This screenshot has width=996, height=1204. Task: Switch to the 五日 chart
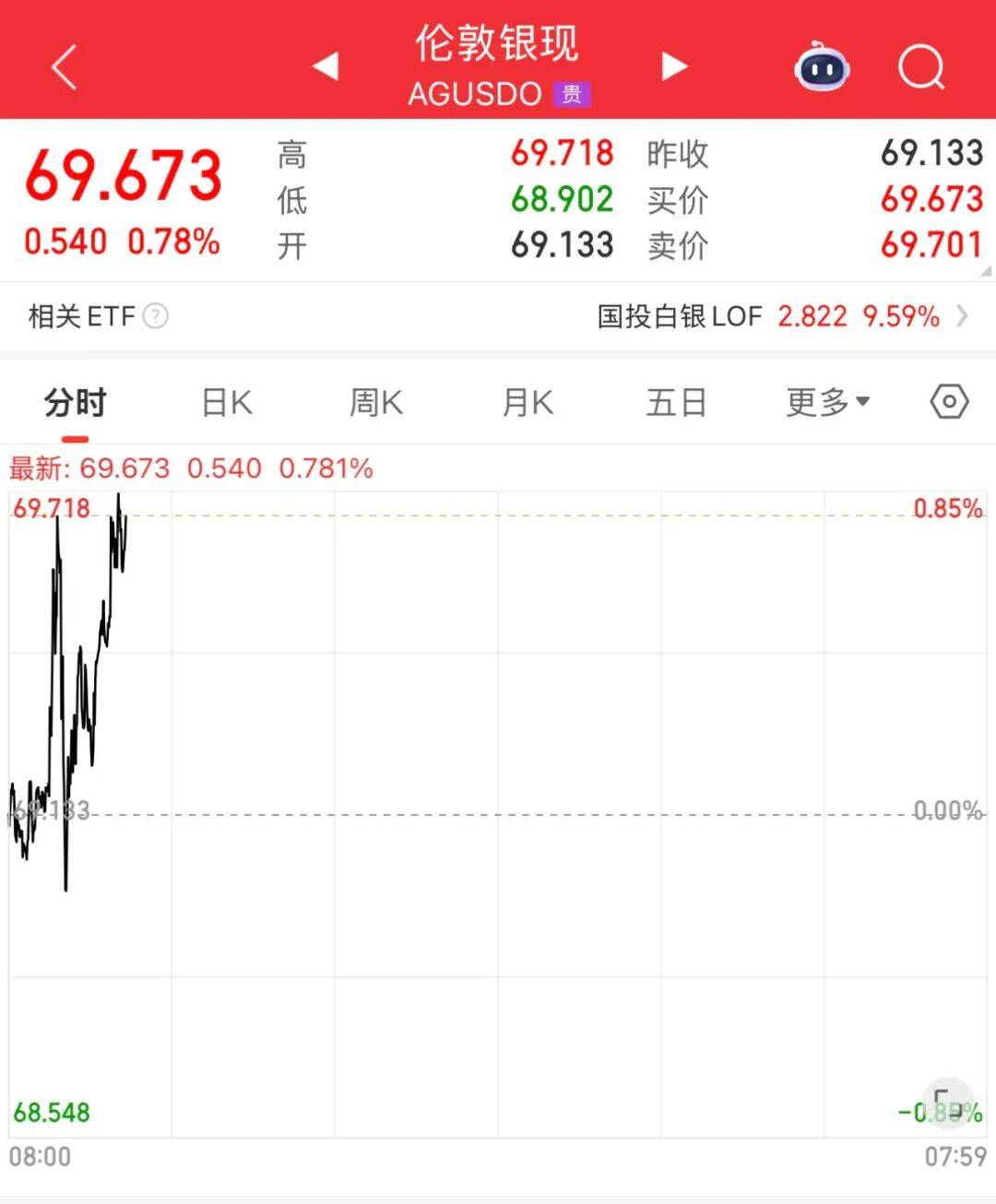(x=676, y=403)
